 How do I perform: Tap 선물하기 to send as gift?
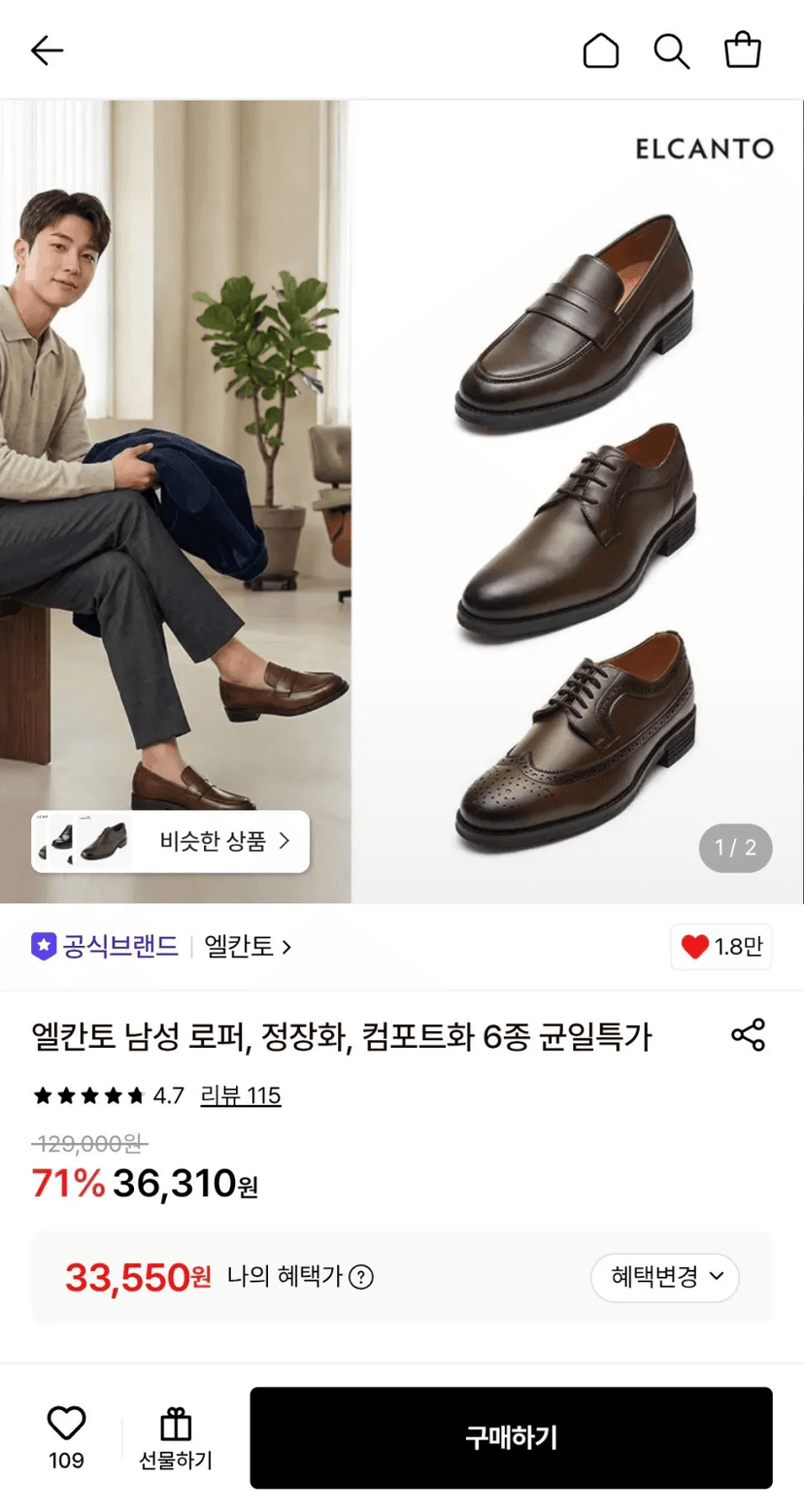176,1438
